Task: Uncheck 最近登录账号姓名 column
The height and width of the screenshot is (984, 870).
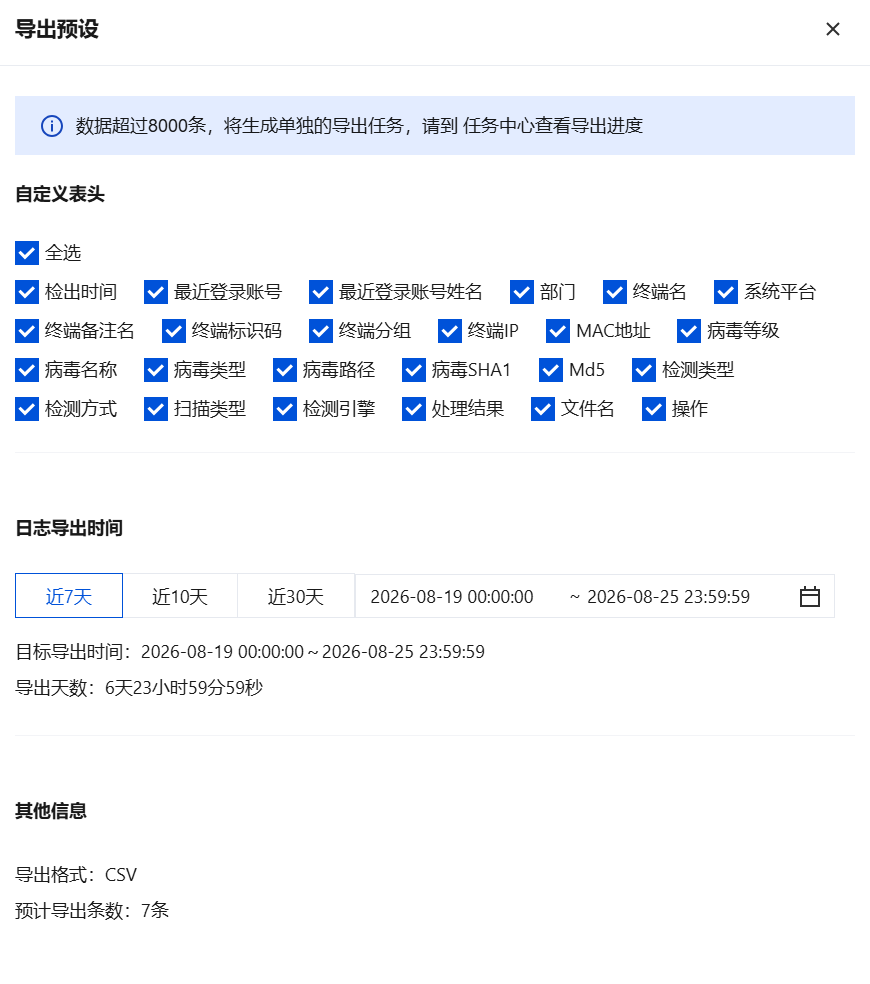Action: click(321, 292)
